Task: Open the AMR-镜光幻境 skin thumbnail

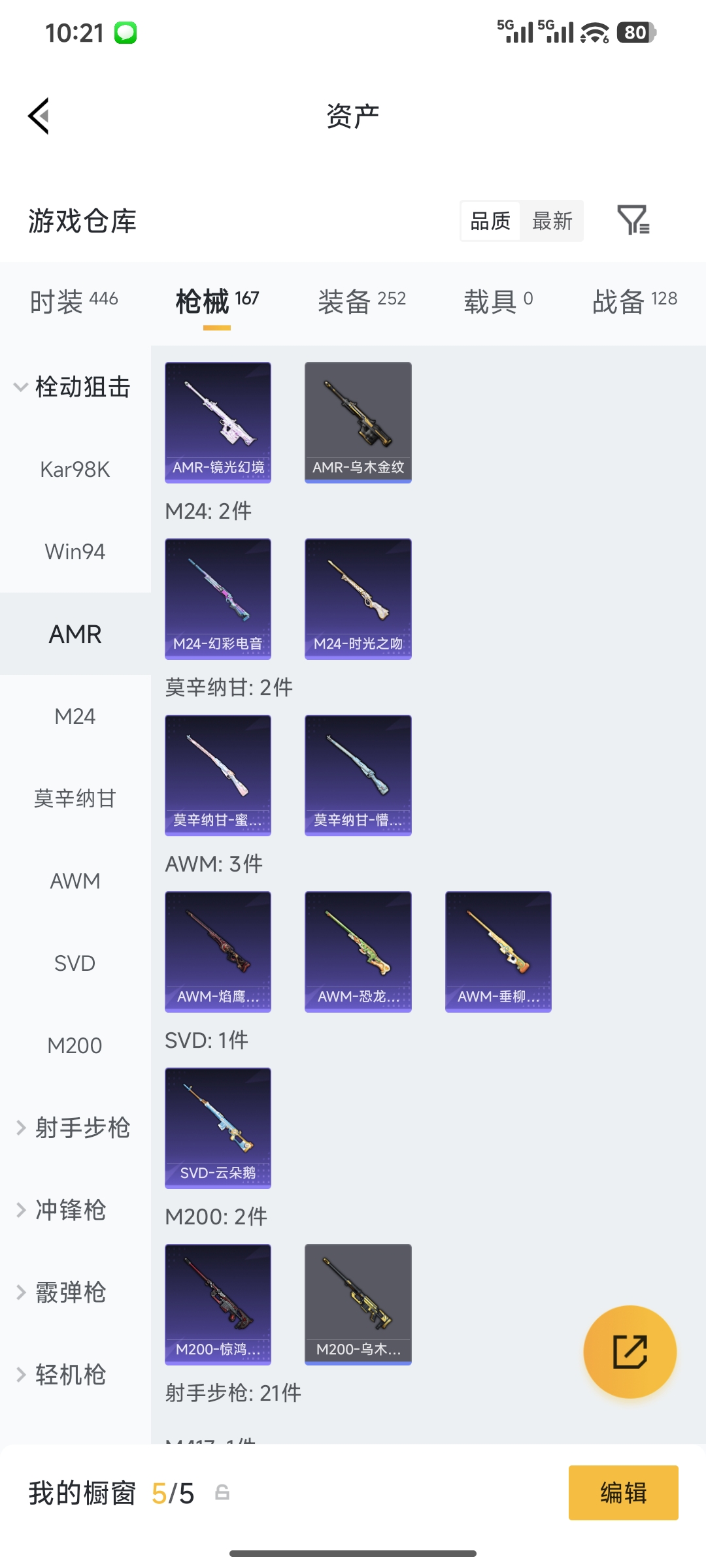Action: point(218,421)
